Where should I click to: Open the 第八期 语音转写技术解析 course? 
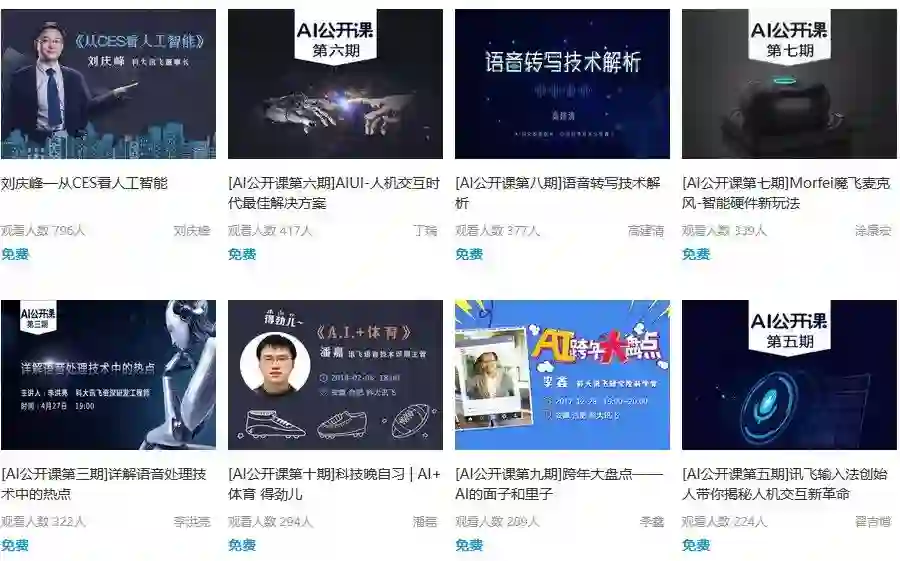point(562,84)
